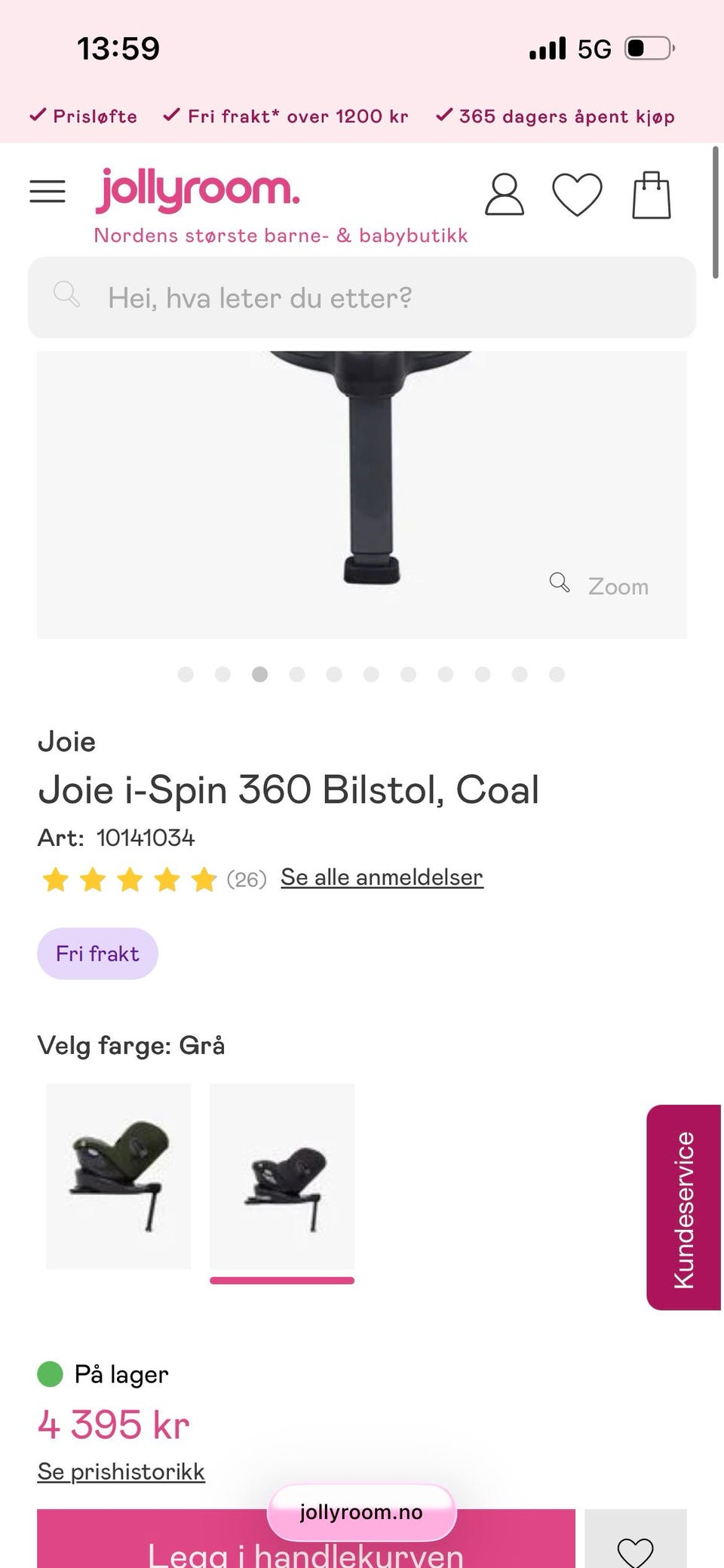This screenshot has height=1568, width=724.
Task: Open the hamburger menu
Action: (47, 192)
